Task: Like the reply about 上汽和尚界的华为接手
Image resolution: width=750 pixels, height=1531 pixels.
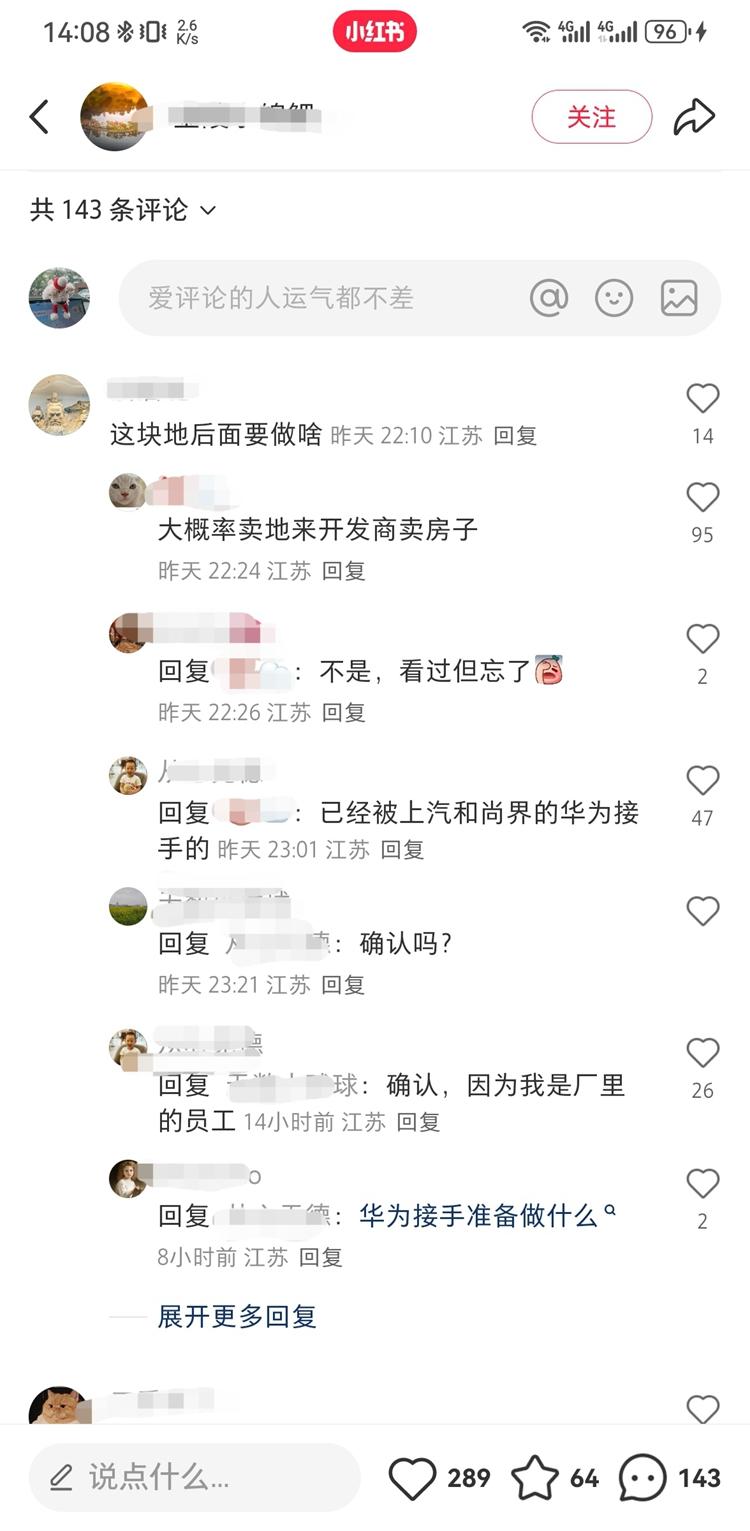Action: click(x=703, y=780)
